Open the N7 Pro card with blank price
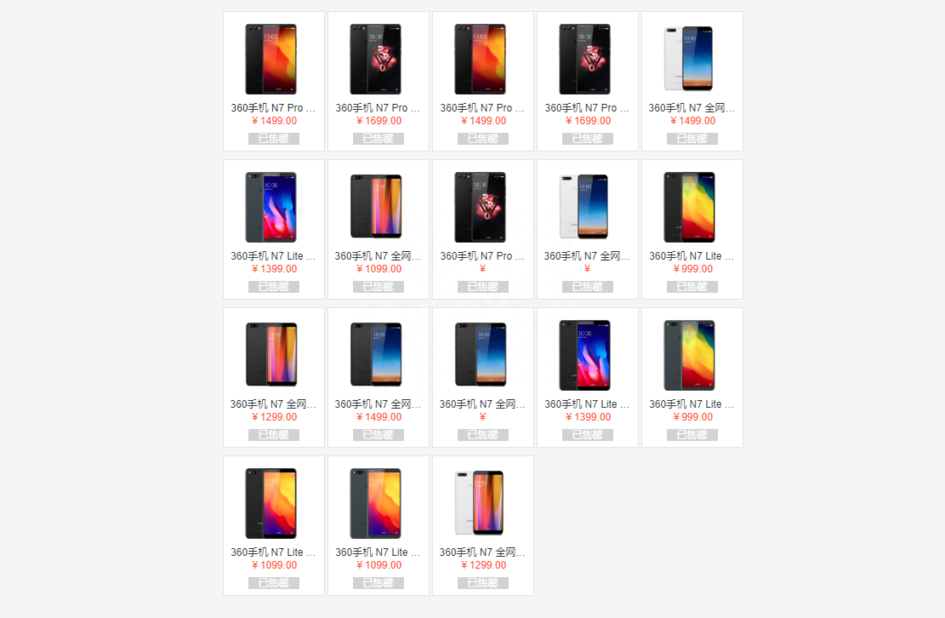The image size is (945, 618). point(482,207)
